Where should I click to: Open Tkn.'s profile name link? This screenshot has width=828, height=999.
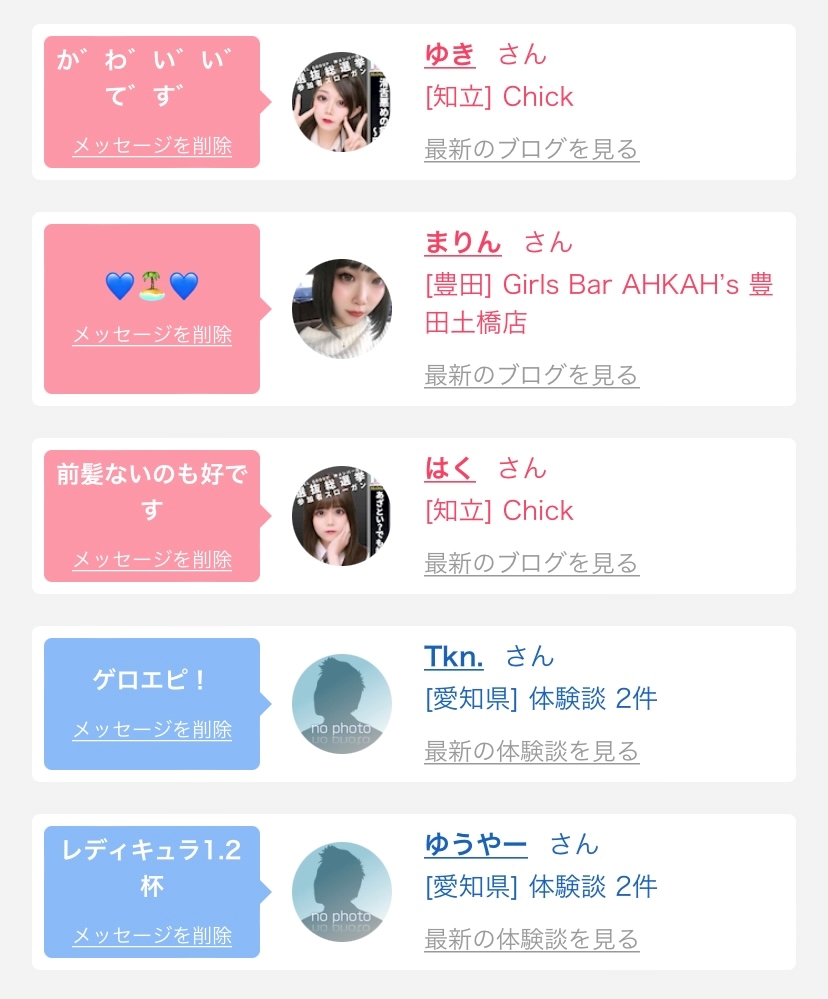pyautogui.click(x=453, y=656)
